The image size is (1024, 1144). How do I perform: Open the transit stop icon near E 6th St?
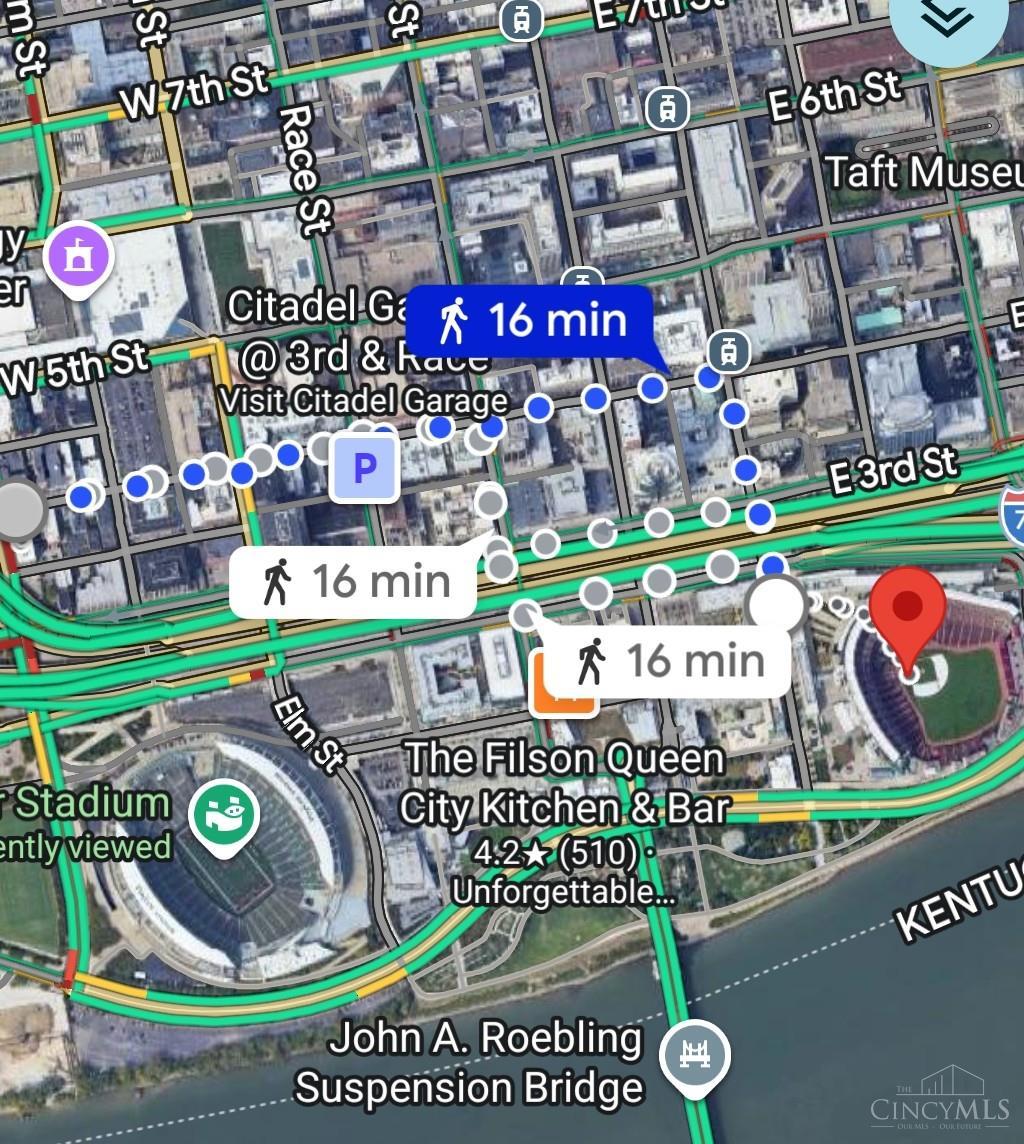click(666, 108)
